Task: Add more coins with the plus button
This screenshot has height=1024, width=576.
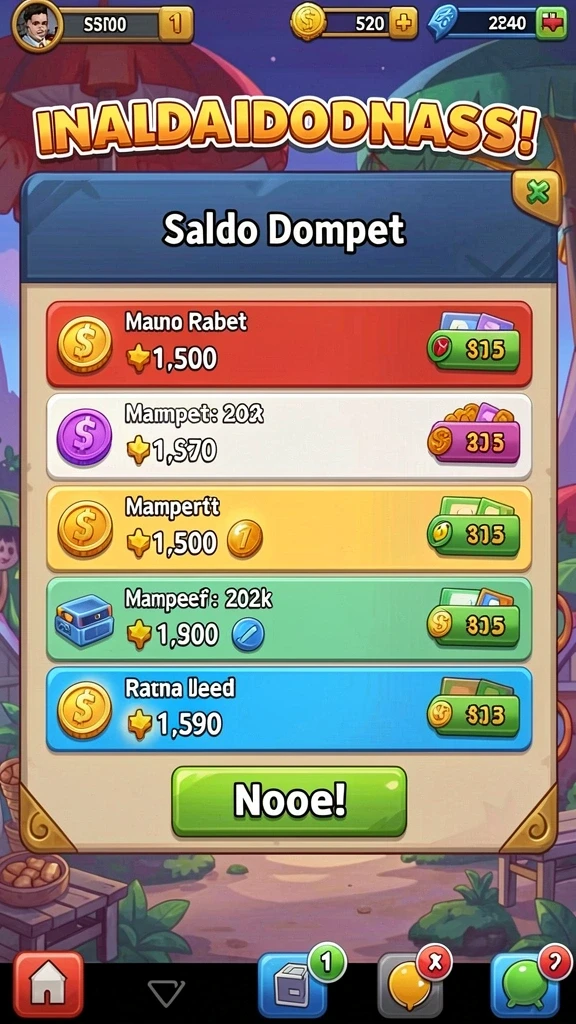Action: 404,24
